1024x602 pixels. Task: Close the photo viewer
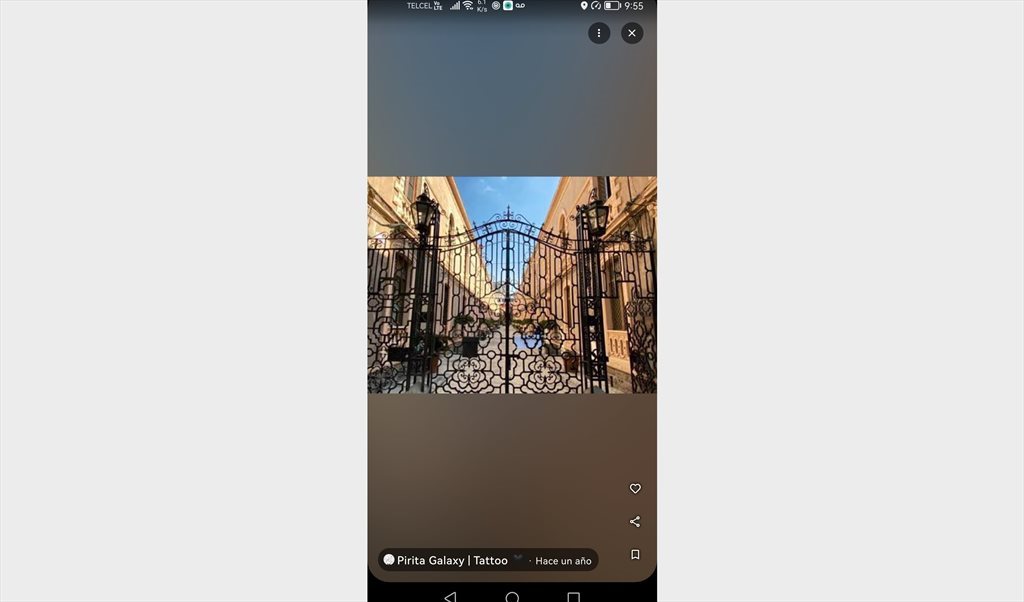632,33
